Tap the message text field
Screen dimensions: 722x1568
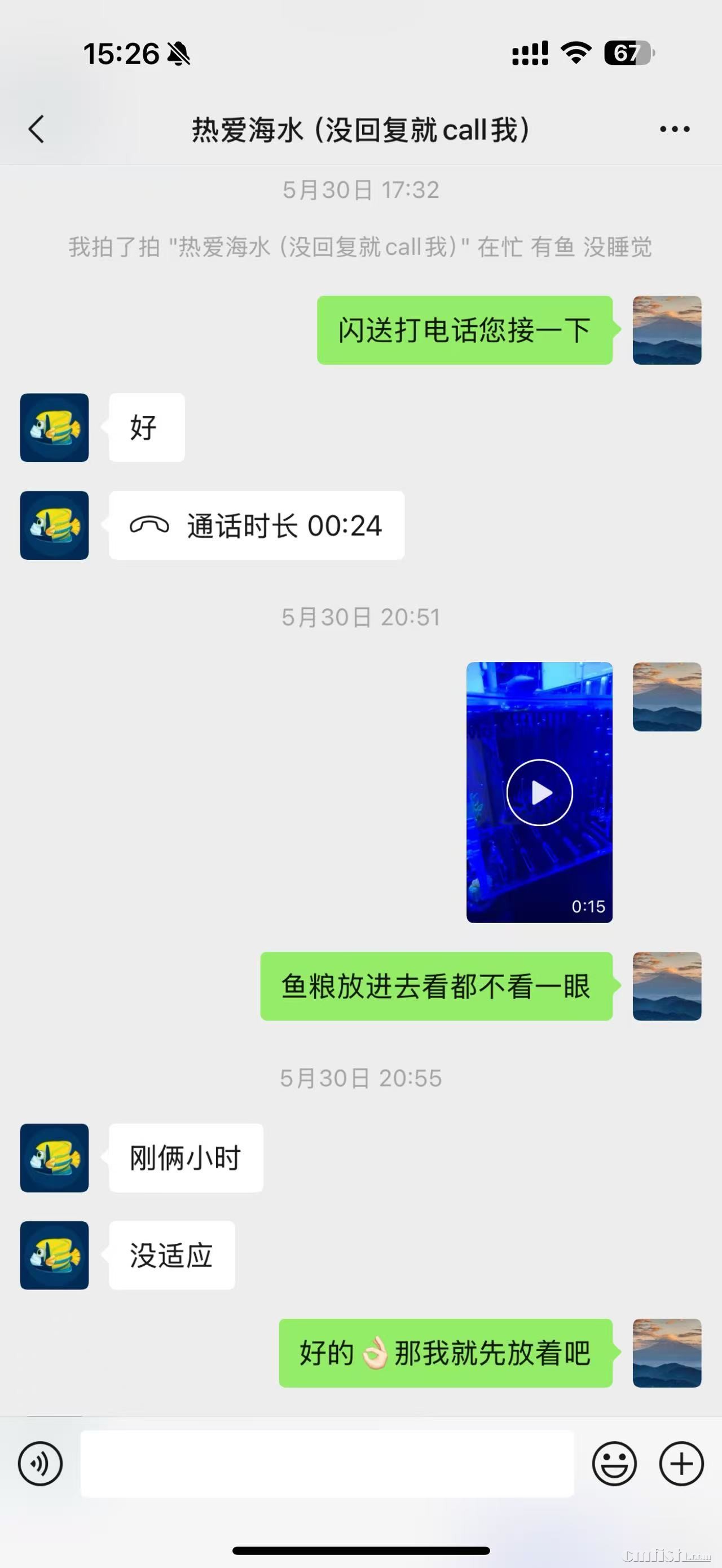coord(328,1463)
